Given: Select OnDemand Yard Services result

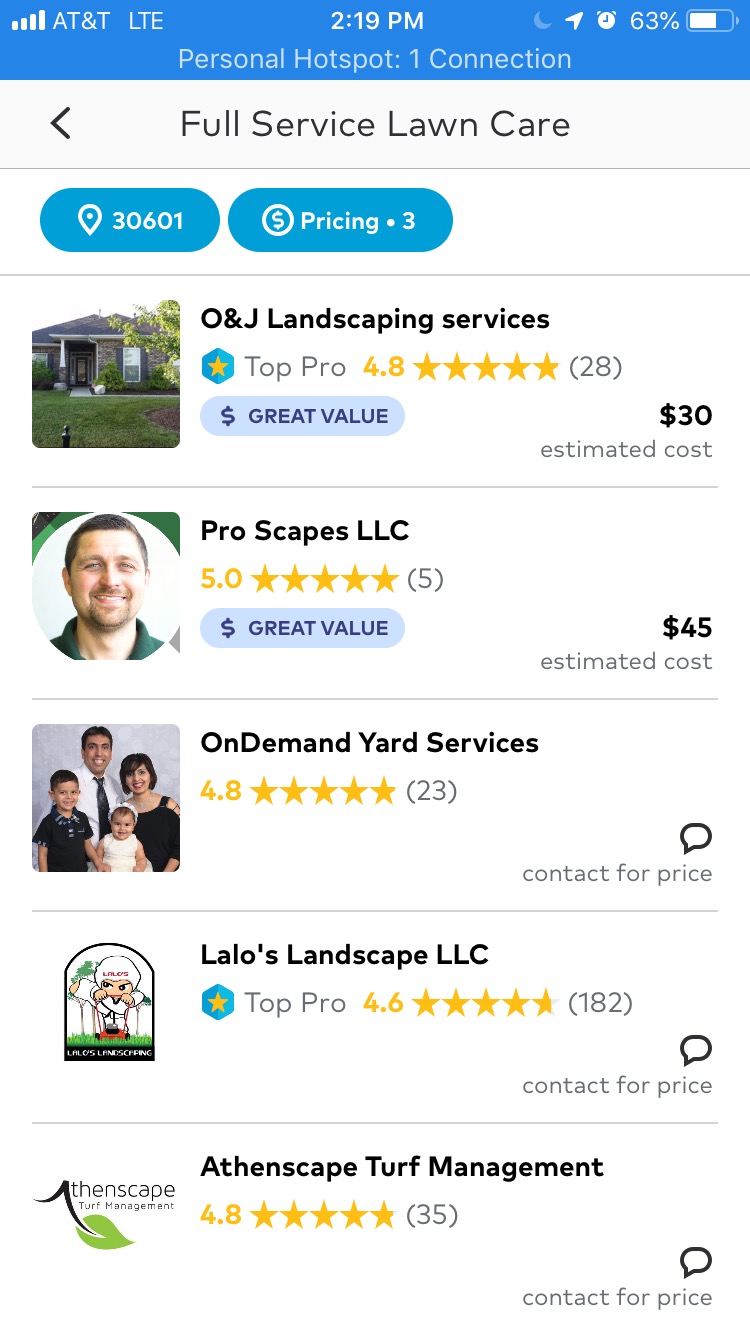Looking at the screenshot, I should pyautogui.click(x=369, y=743).
